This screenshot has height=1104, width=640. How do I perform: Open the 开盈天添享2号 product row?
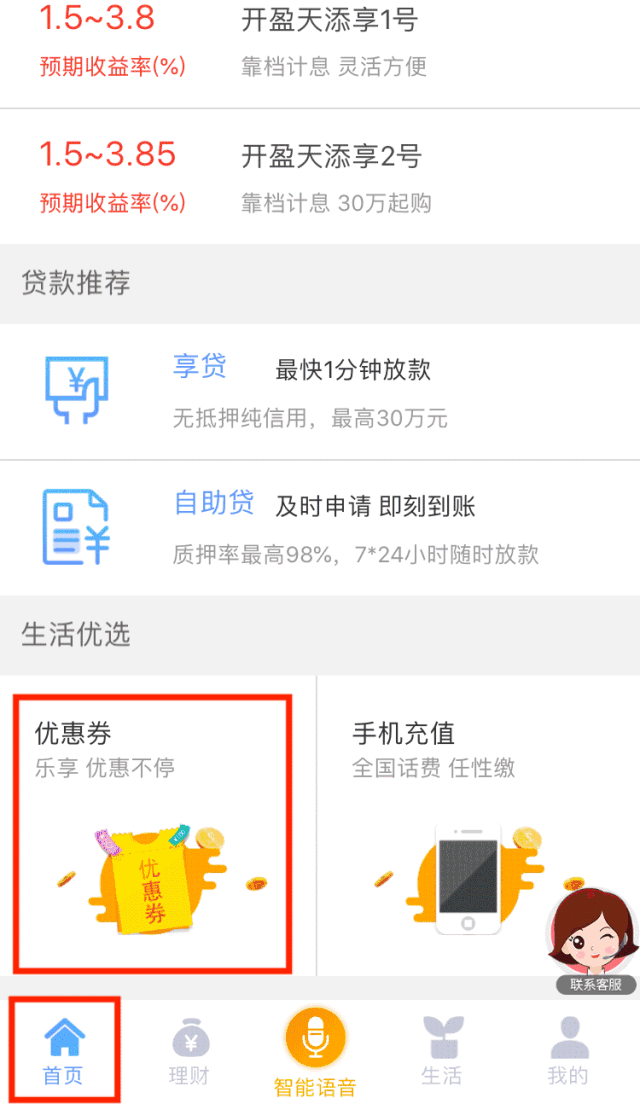(x=320, y=177)
